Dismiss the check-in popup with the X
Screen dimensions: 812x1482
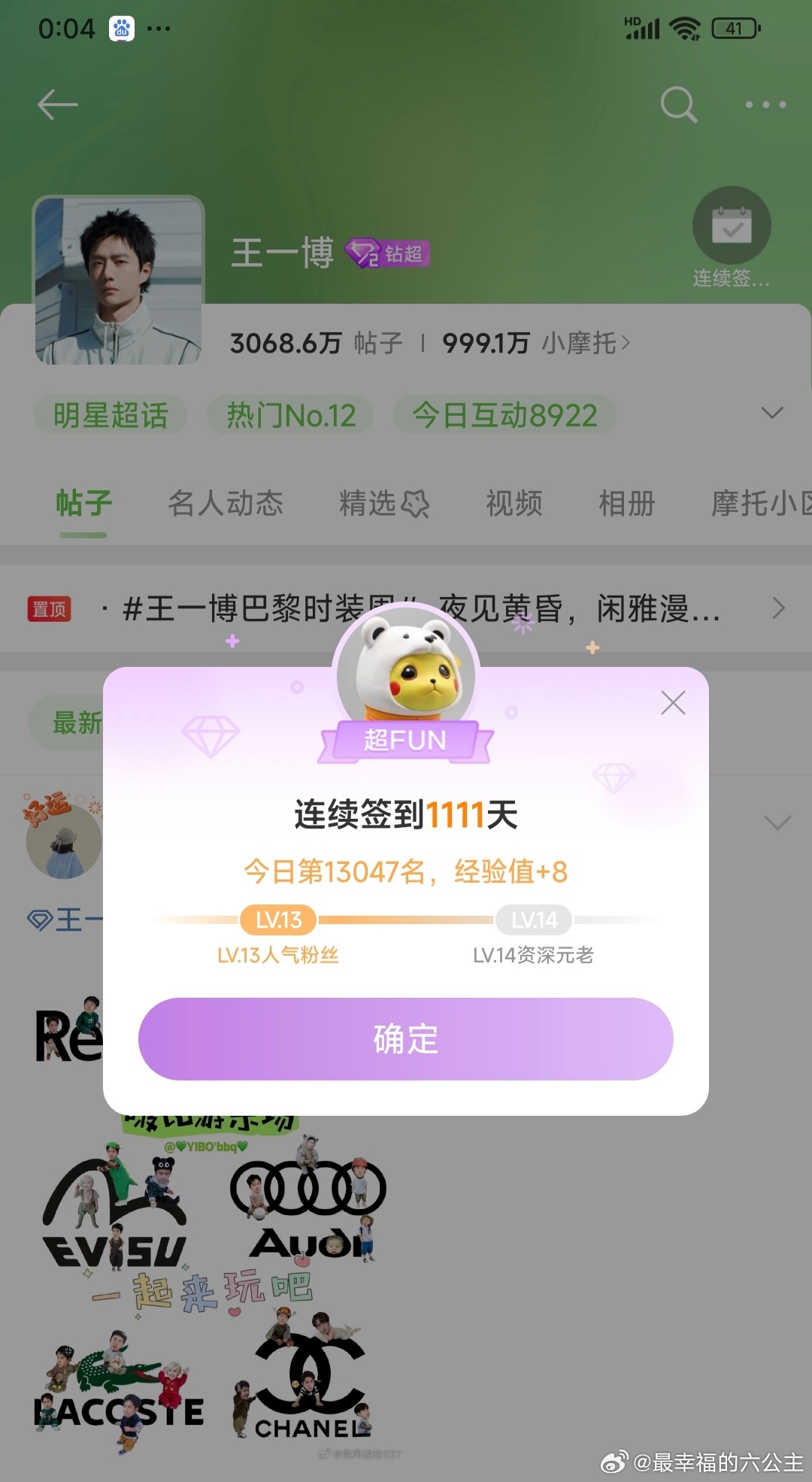coord(672,702)
